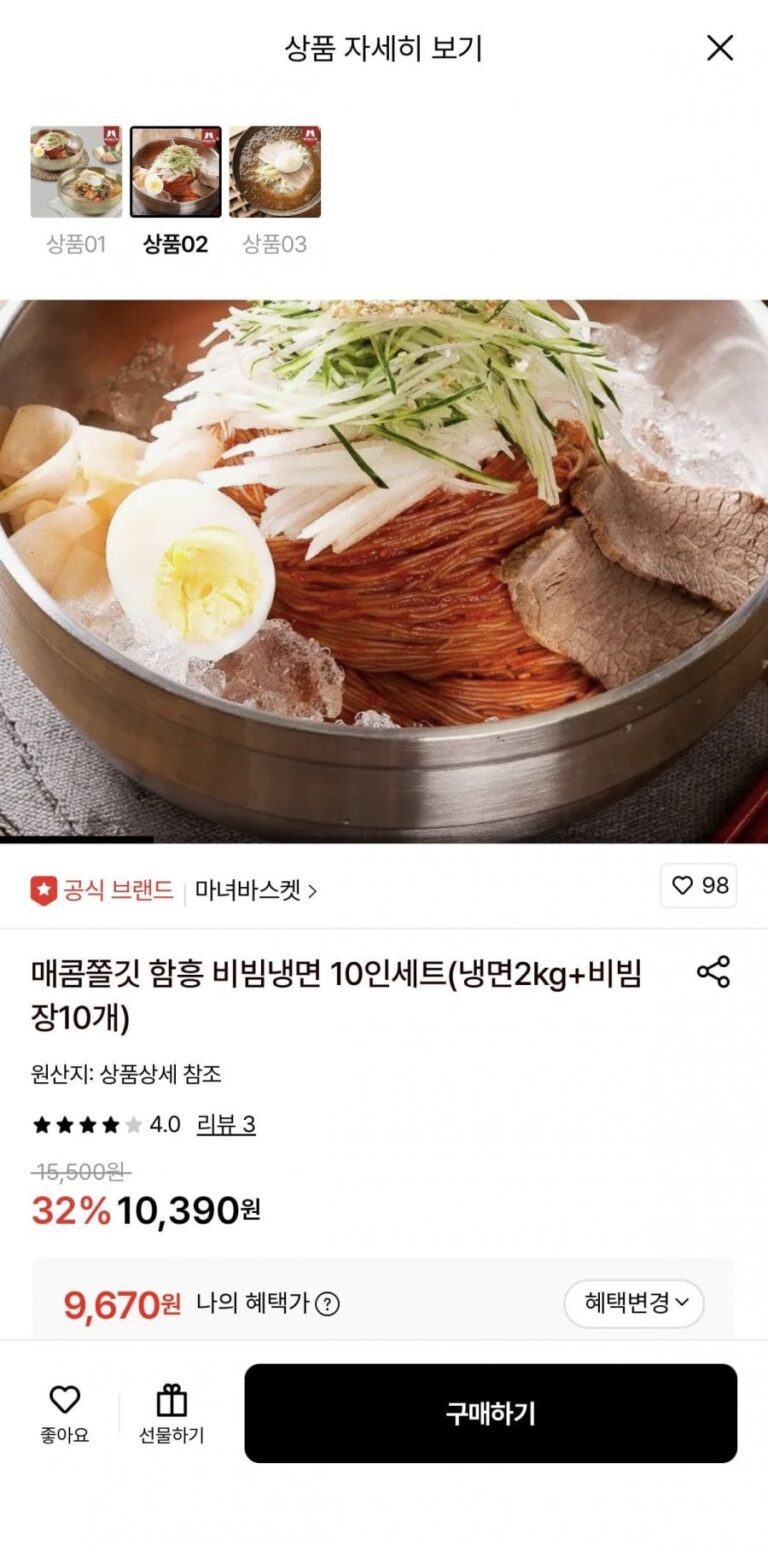Tap the heart button showing 98
This screenshot has width=768, height=1551.
click(698, 886)
